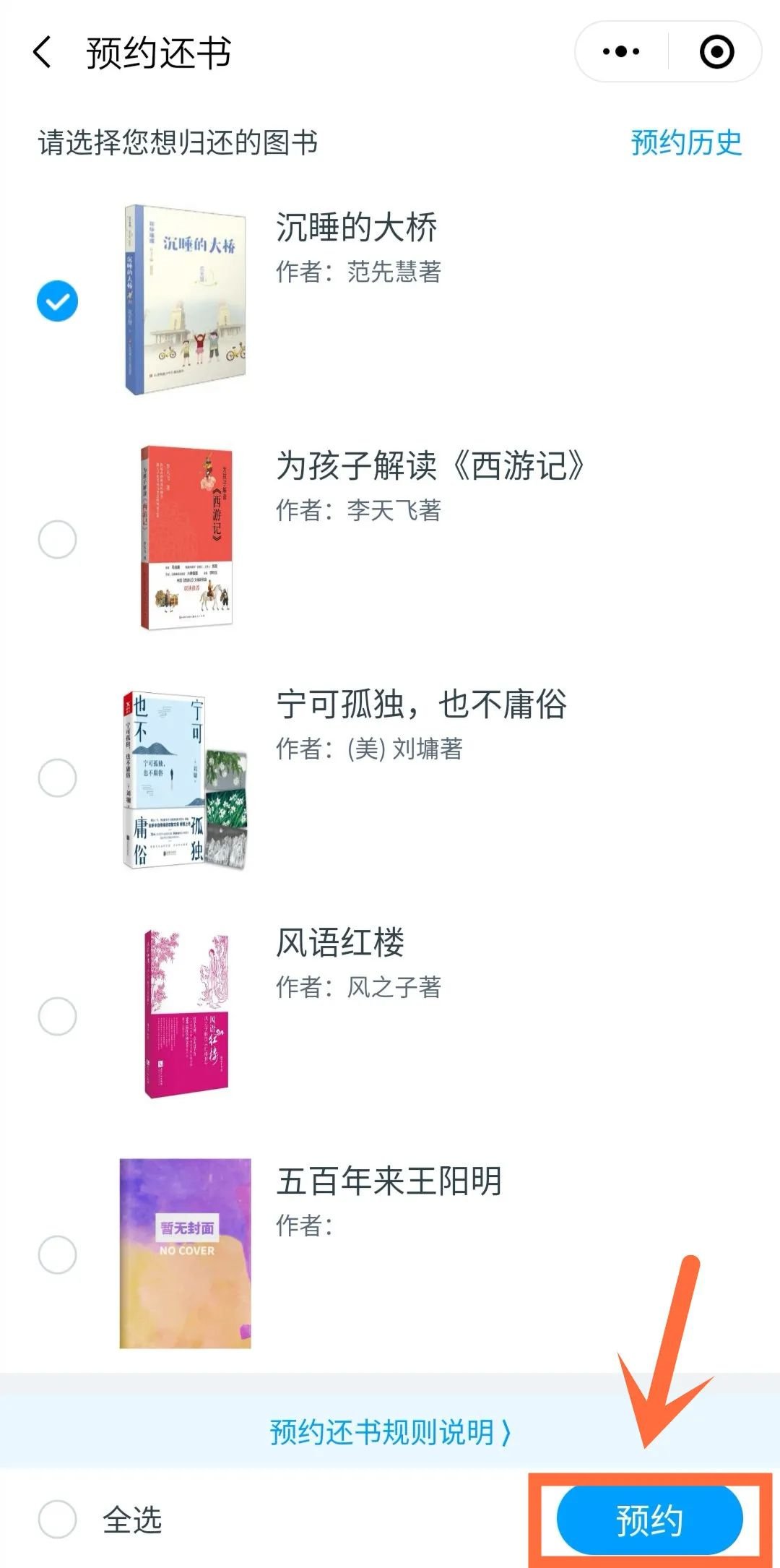
Task: Open the mini program more options menu
Action: [621, 52]
